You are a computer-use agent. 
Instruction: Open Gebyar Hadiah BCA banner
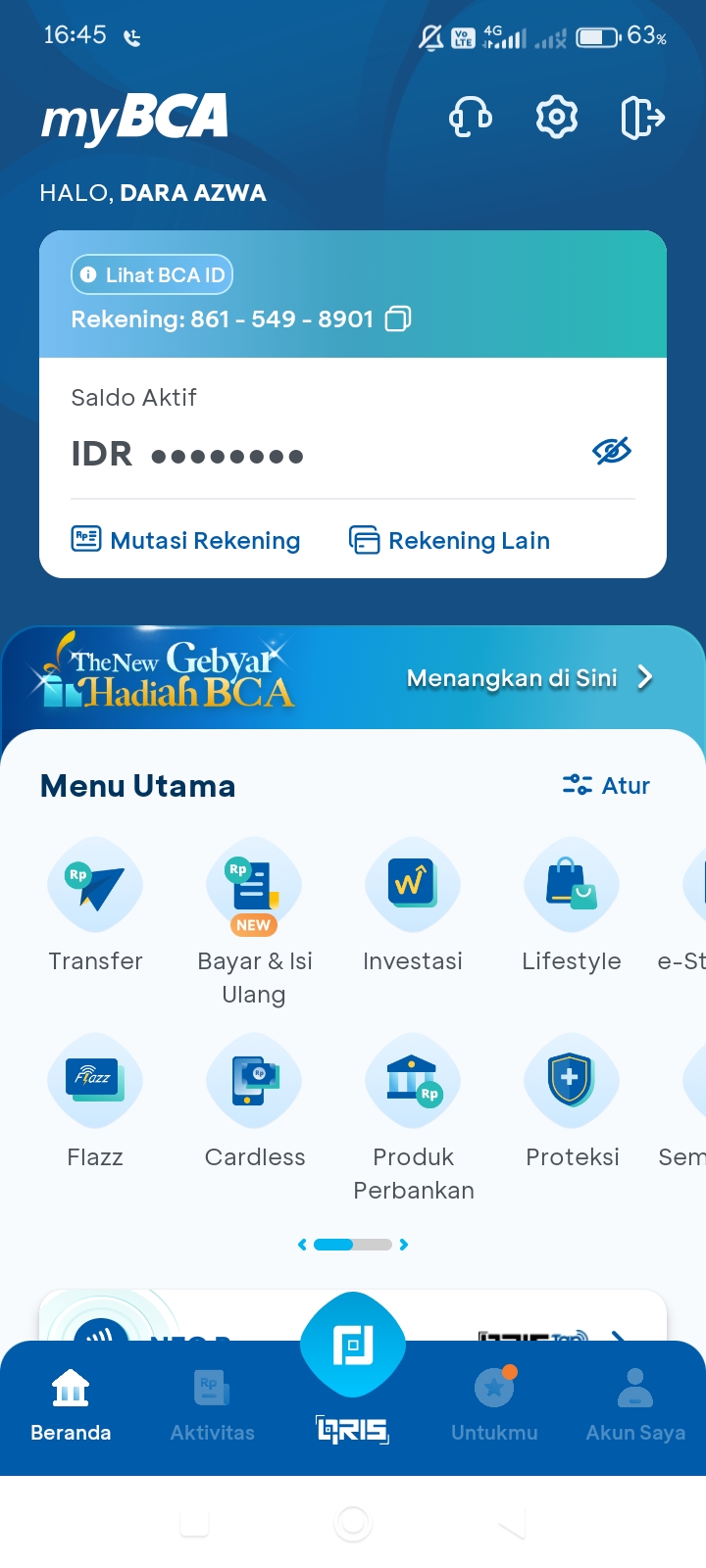pyautogui.click(x=353, y=677)
